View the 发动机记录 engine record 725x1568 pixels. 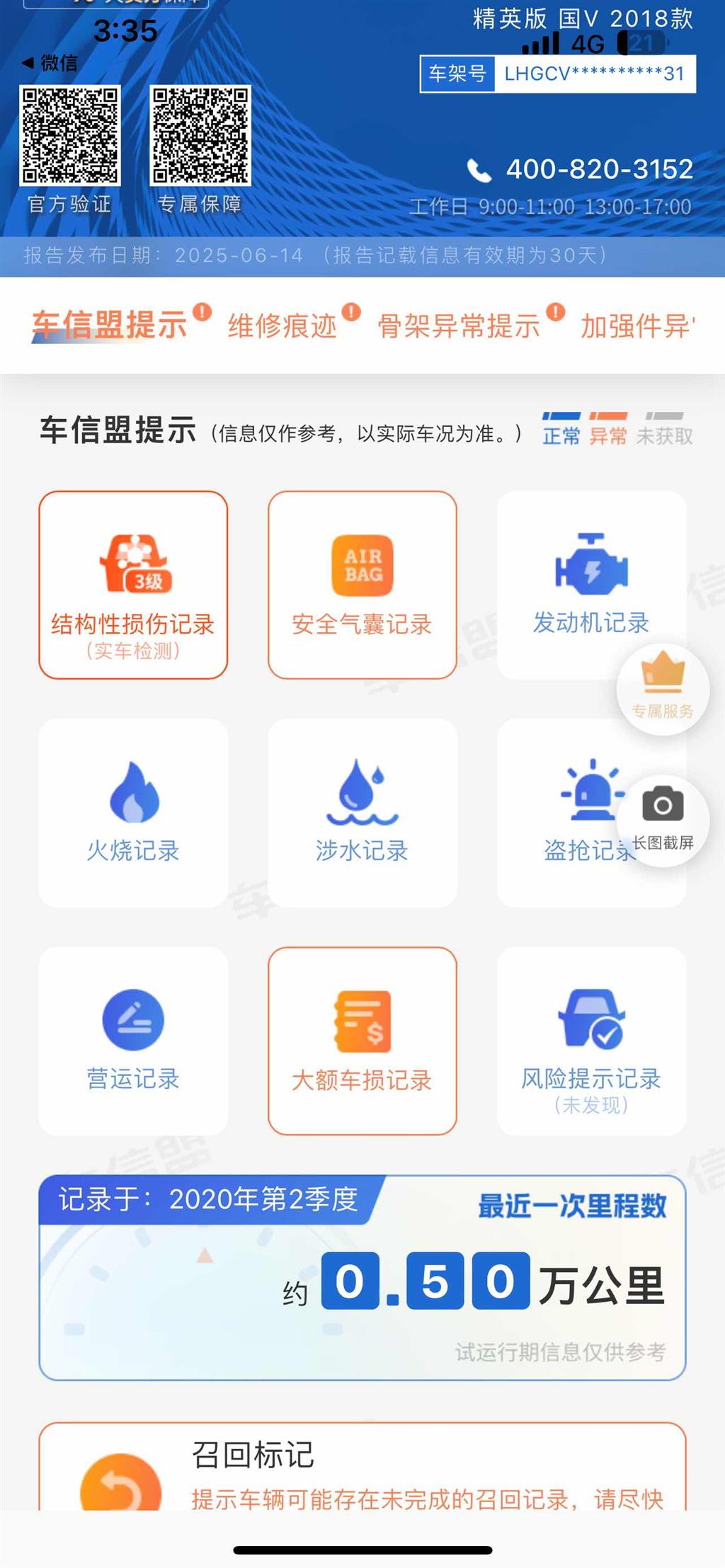point(591,580)
